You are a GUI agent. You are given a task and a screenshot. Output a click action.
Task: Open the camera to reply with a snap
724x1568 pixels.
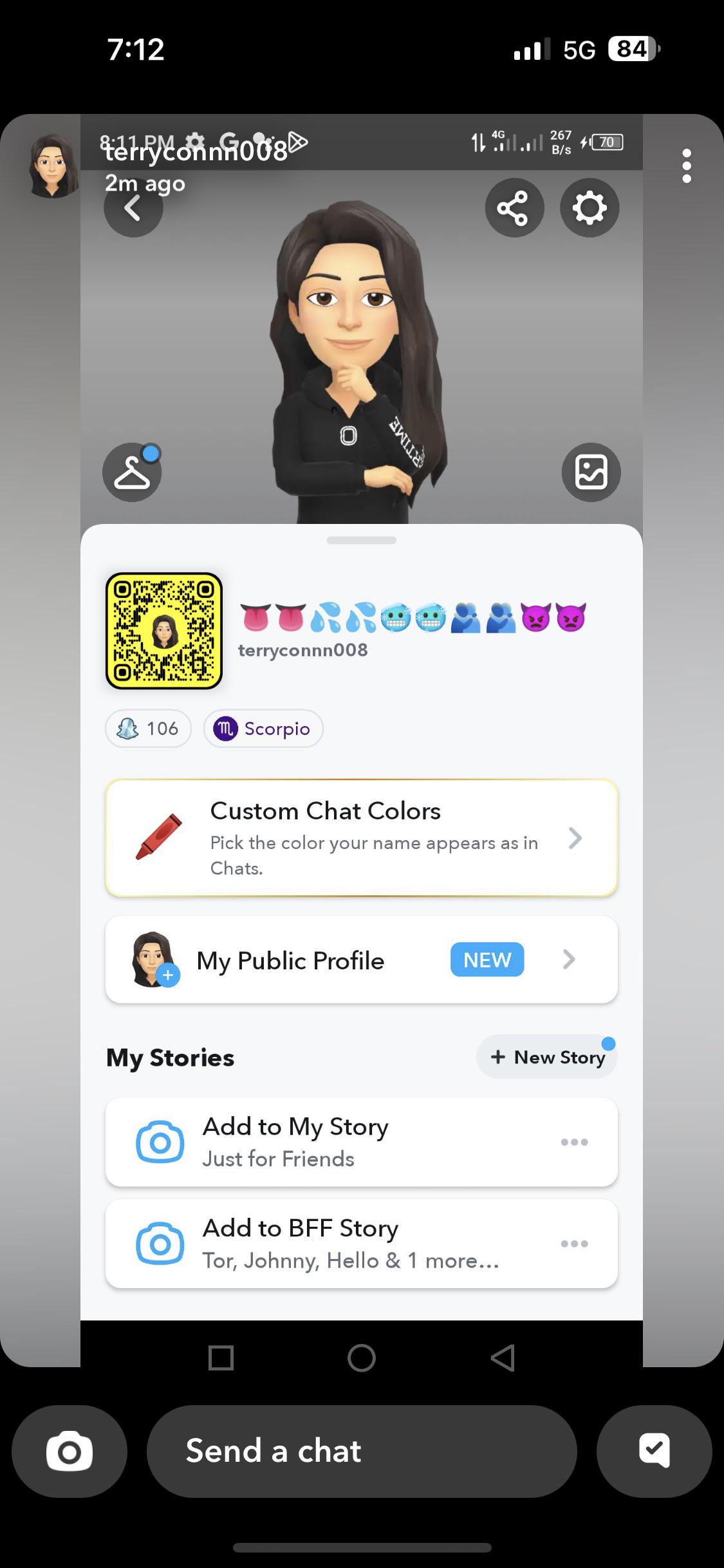tap(70, 1451)
